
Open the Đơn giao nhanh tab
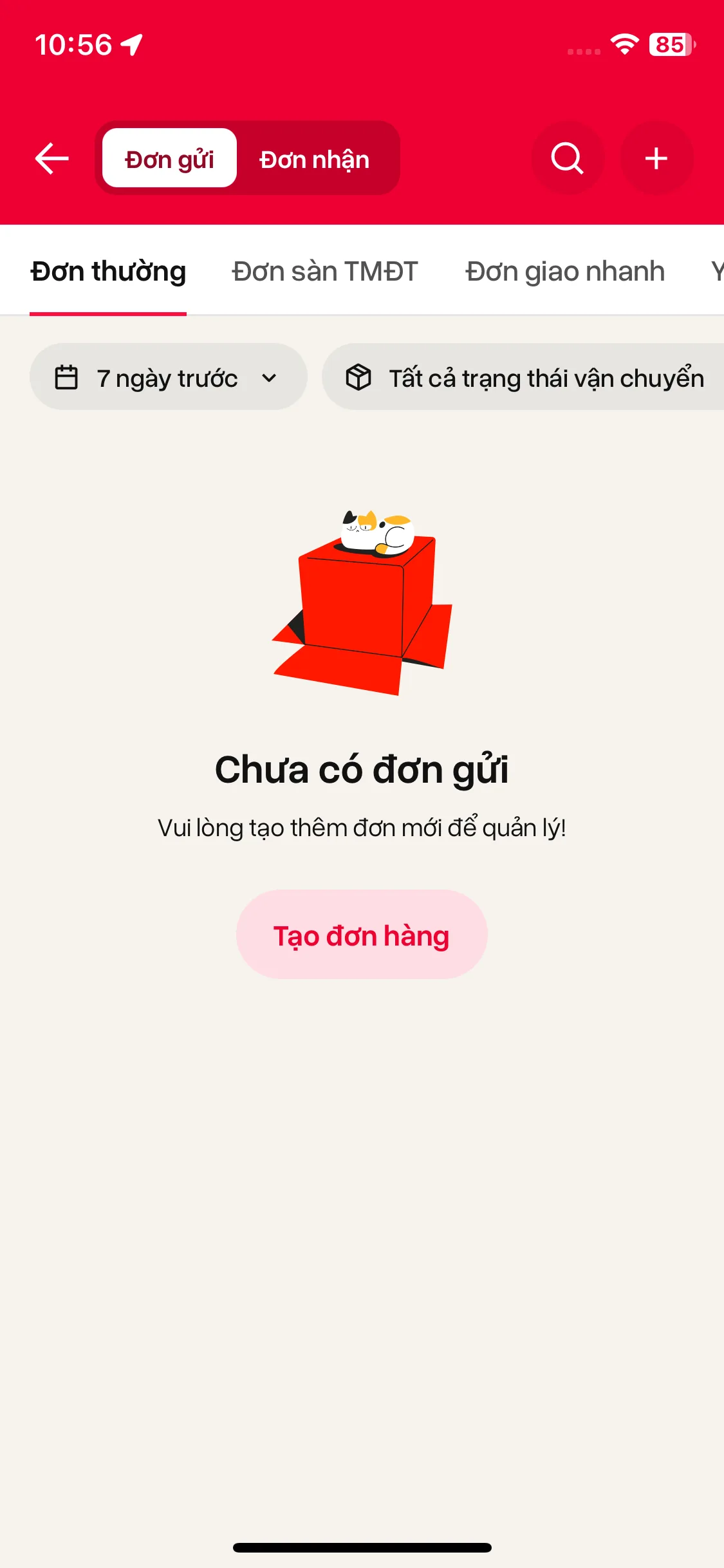click(x=565, y=271)
